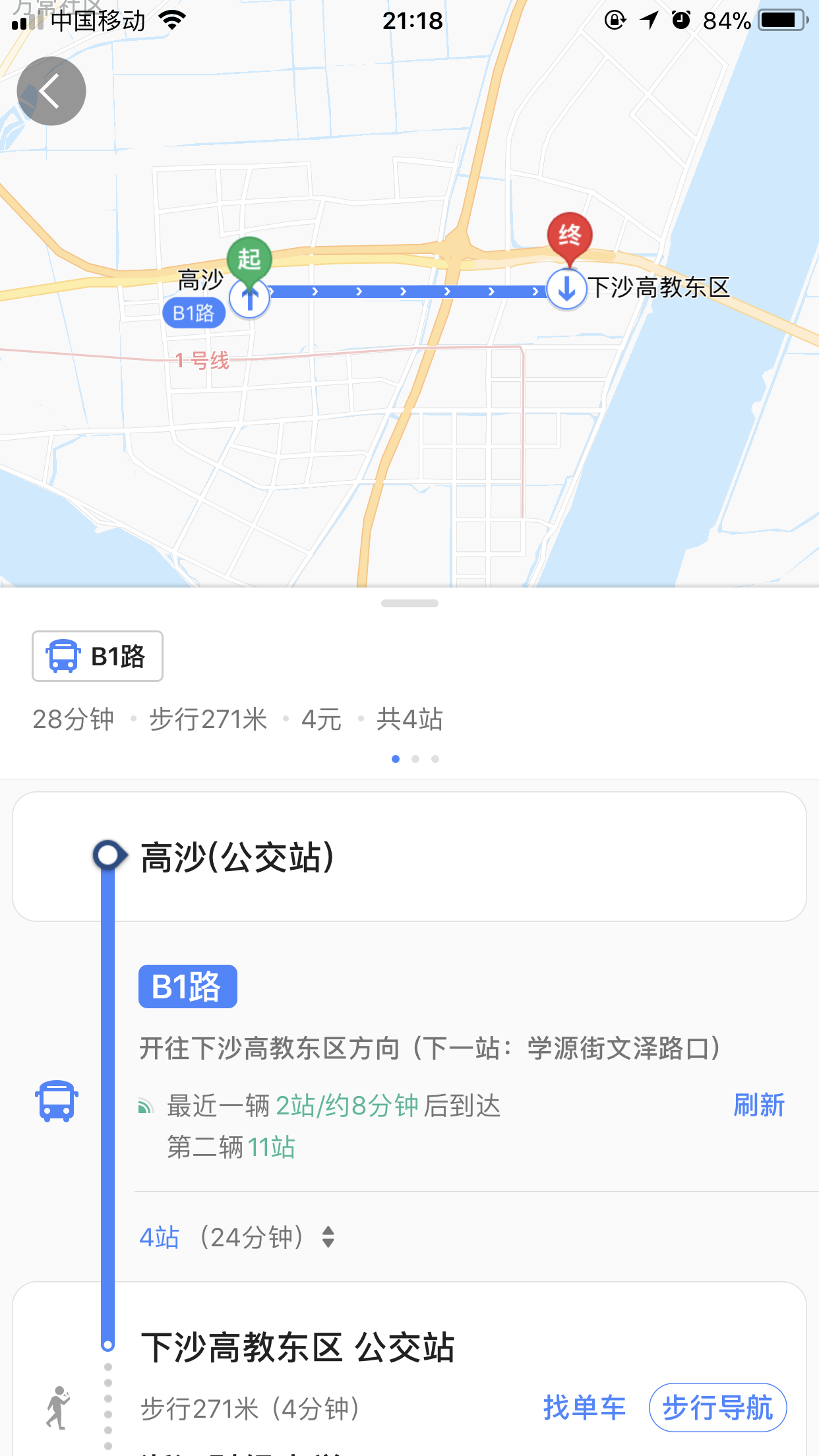Select the 高沙(公交站) starting stop card
This screenshot has height=1456, width=819.
(x=409, y=857)
